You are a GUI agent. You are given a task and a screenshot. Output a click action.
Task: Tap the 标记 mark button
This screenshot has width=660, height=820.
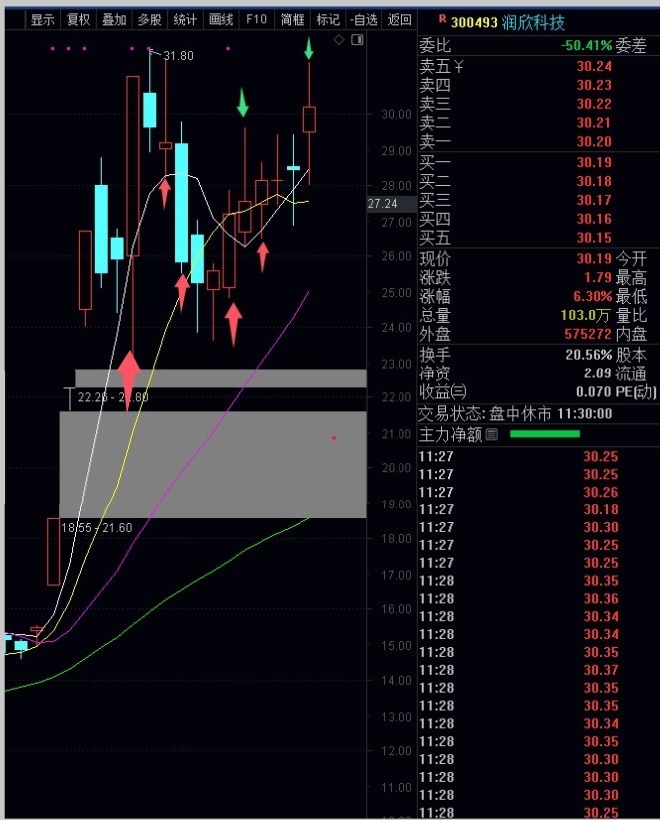327,19
